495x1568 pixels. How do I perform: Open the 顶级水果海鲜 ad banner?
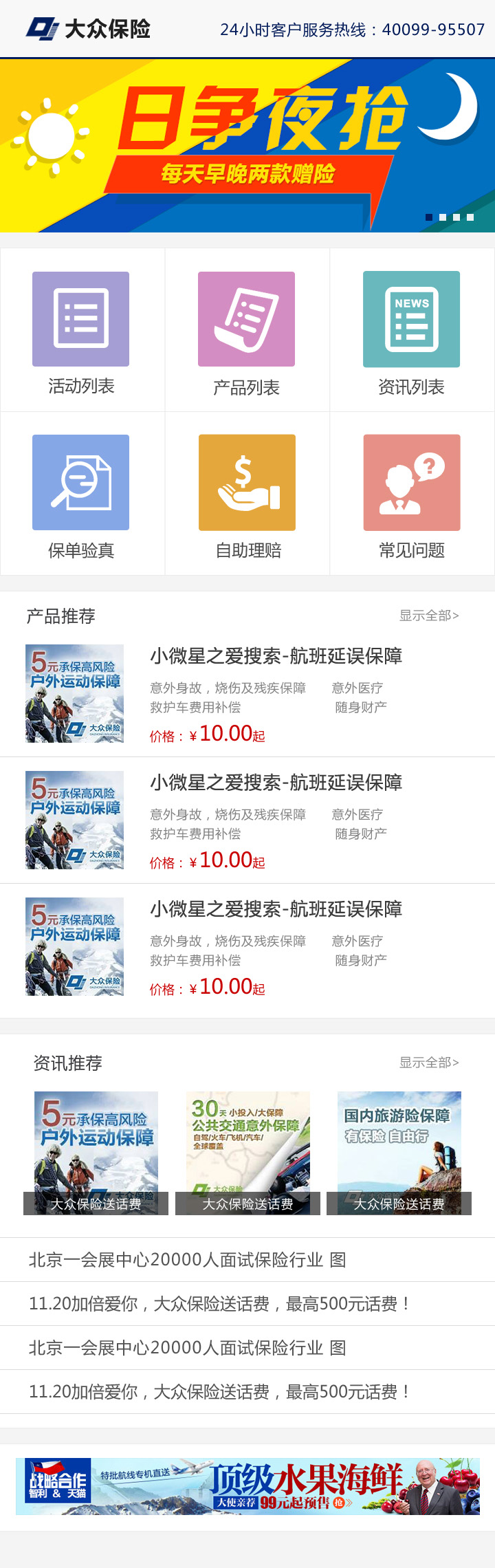pos(247,1486)
